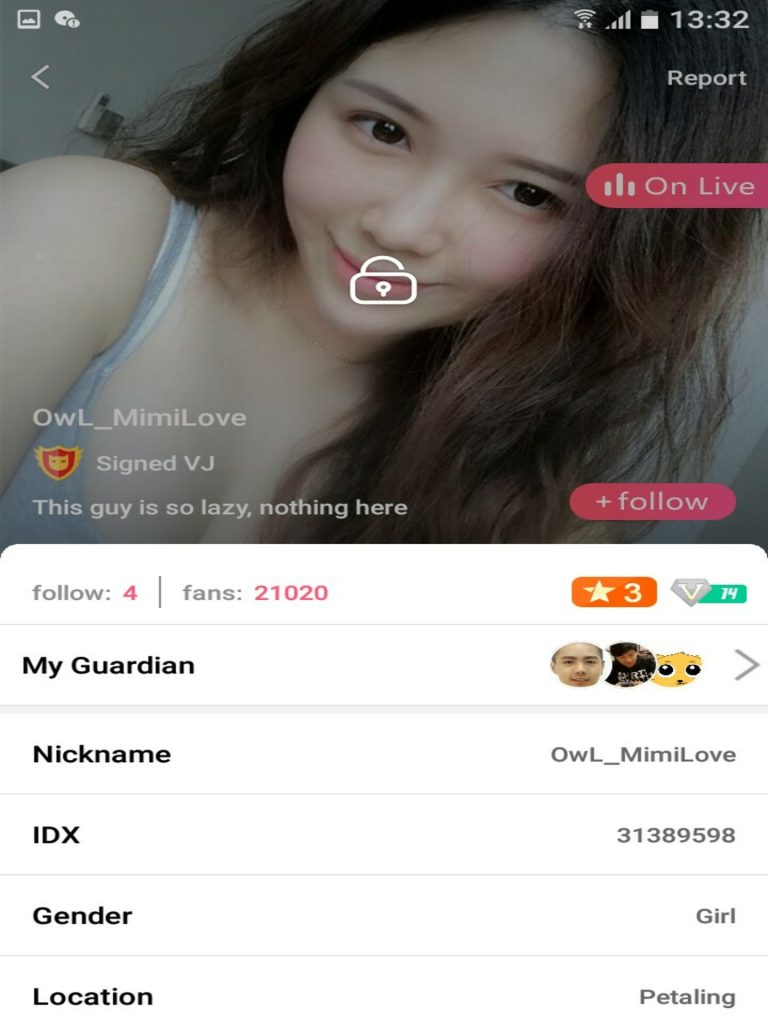Tap the lock icon on the photo

click(383, 280)
